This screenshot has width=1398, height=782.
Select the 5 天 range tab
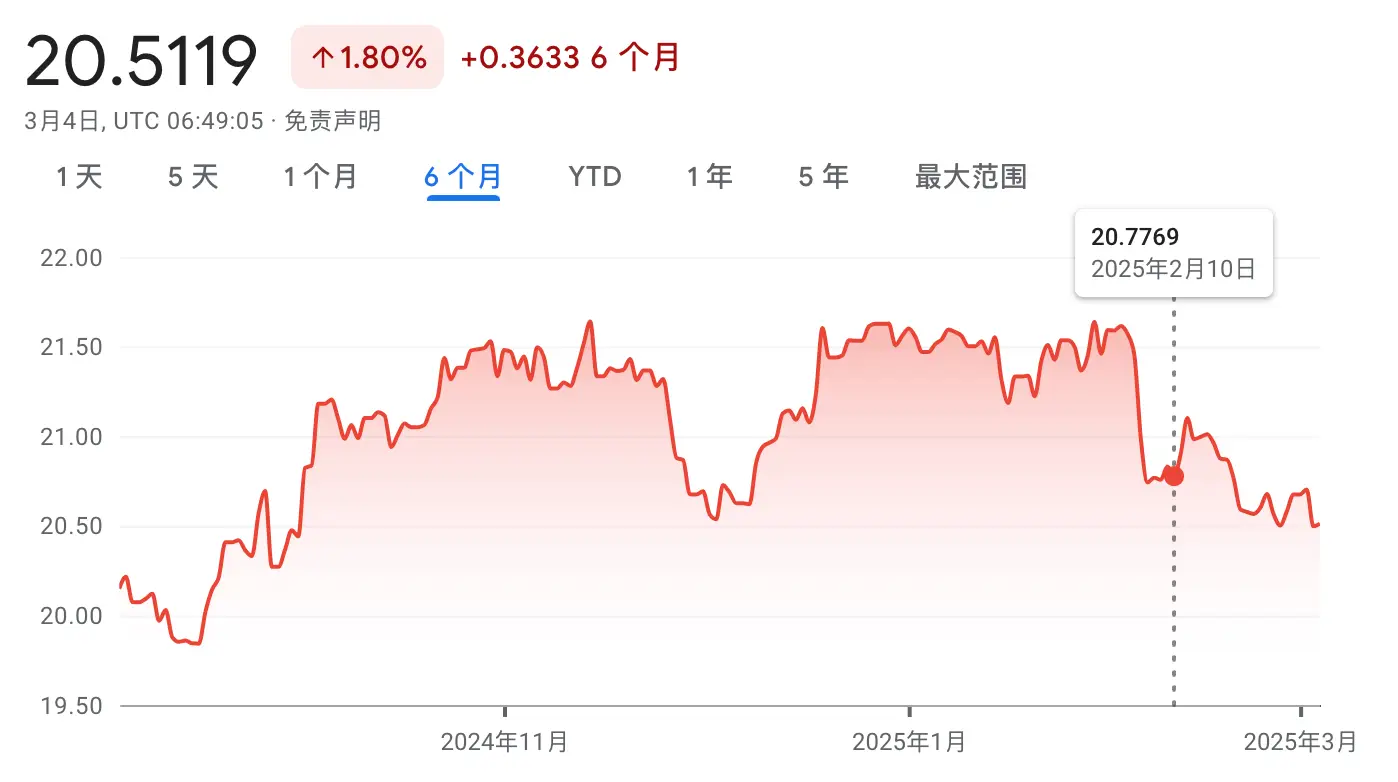tap(193, 178)
